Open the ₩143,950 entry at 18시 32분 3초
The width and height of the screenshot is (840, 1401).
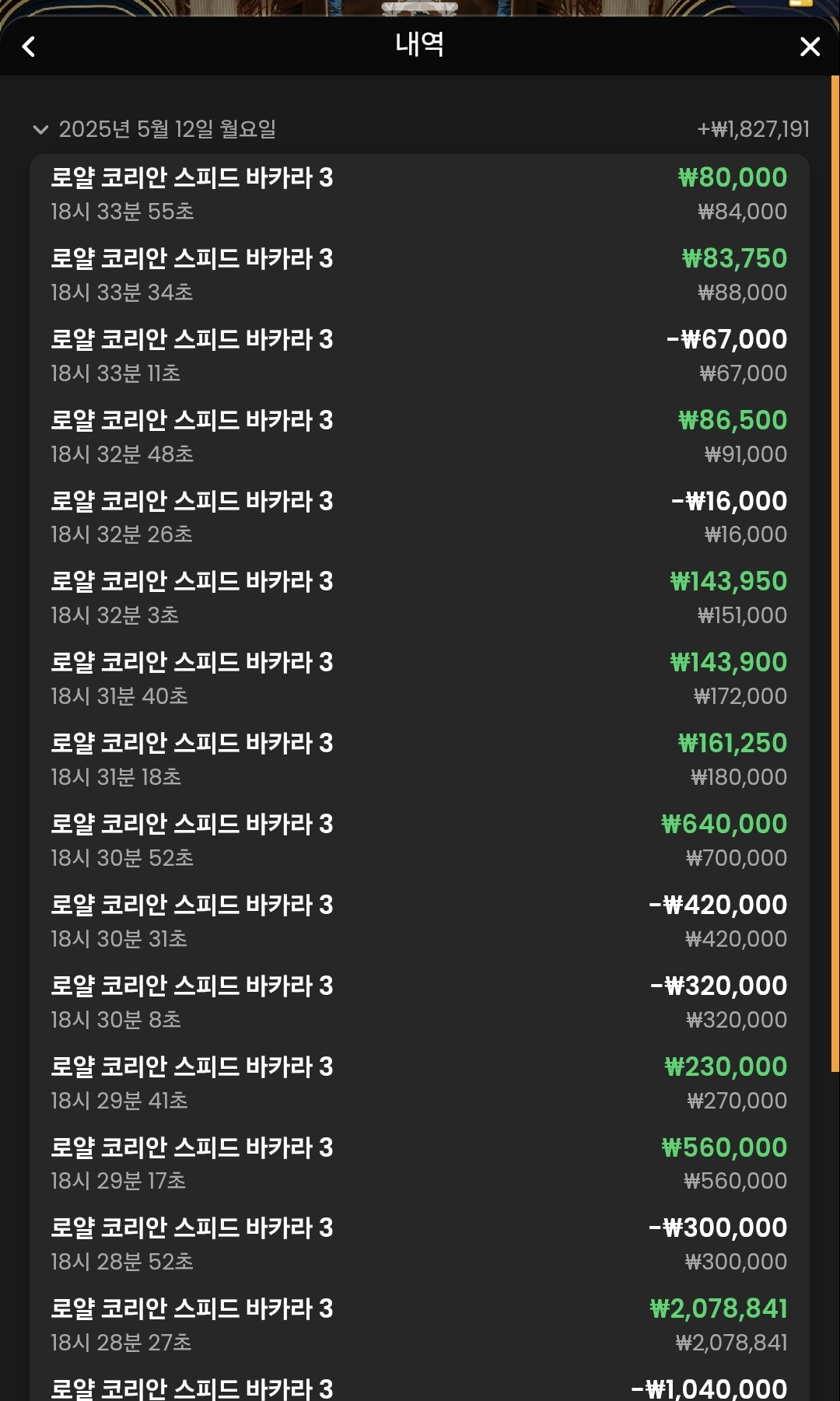coord(419,598)
